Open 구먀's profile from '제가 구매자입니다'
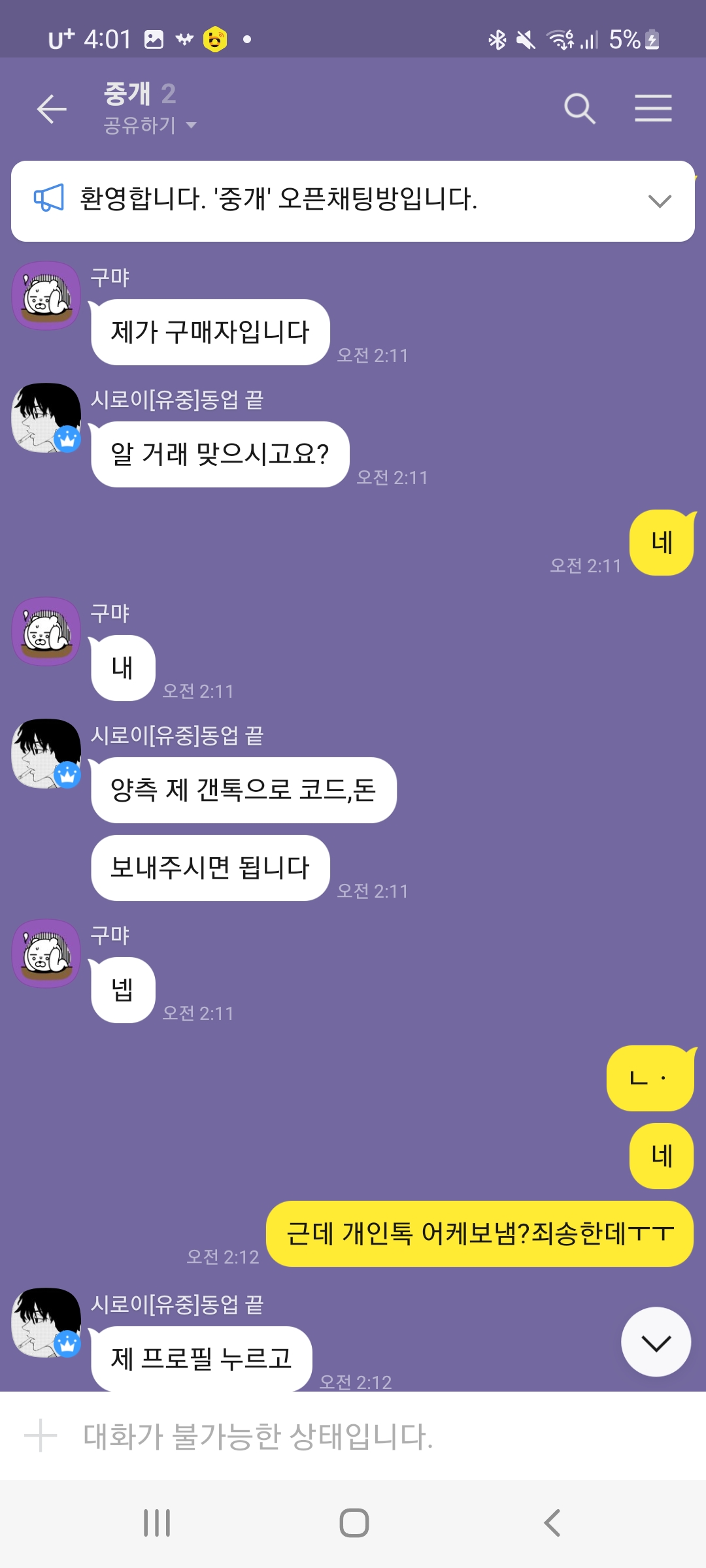The width and height of the screenshot is (706, 1568). tap(46, 296)
